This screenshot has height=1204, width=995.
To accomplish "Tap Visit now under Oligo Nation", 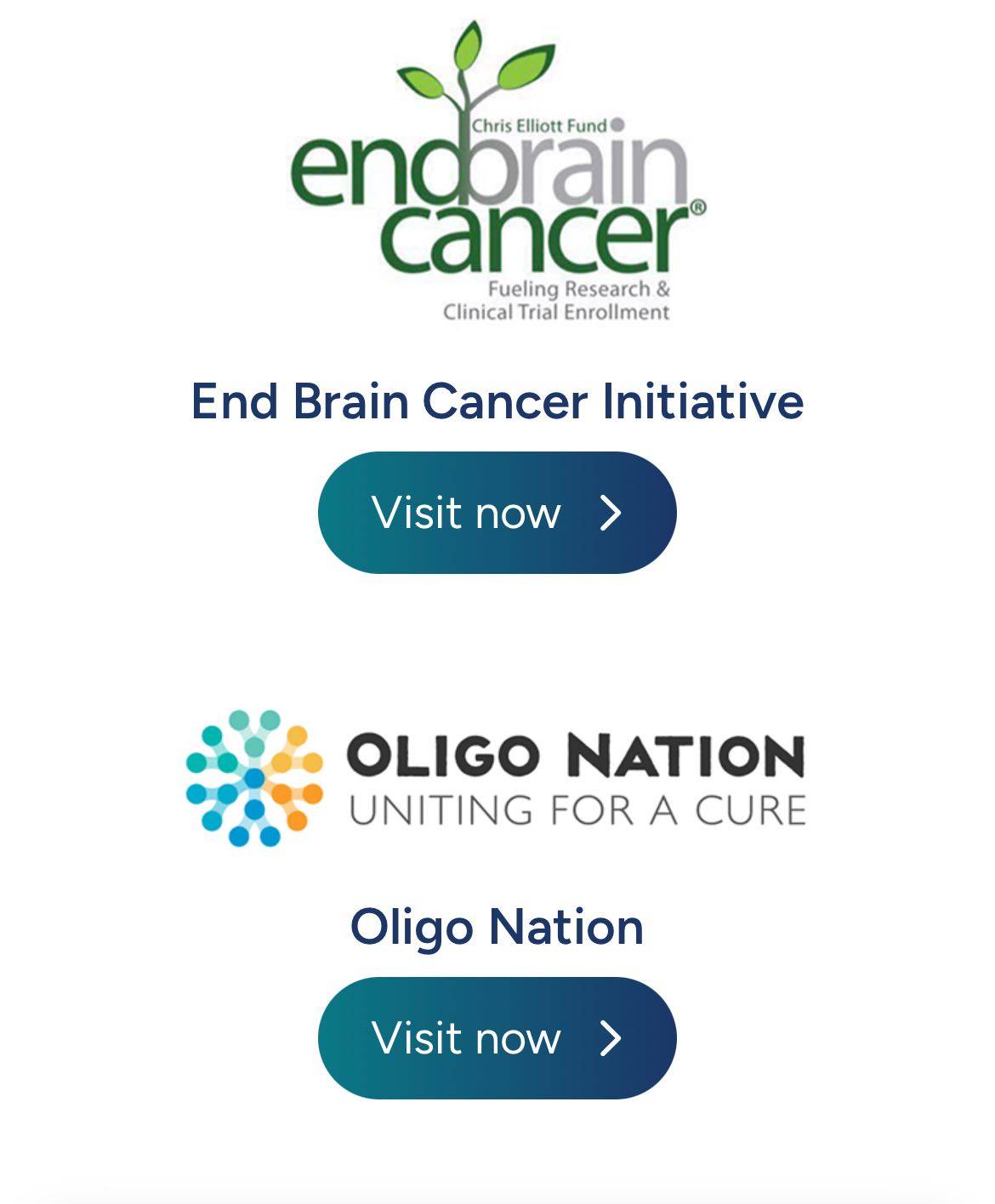I will 497,1038.
